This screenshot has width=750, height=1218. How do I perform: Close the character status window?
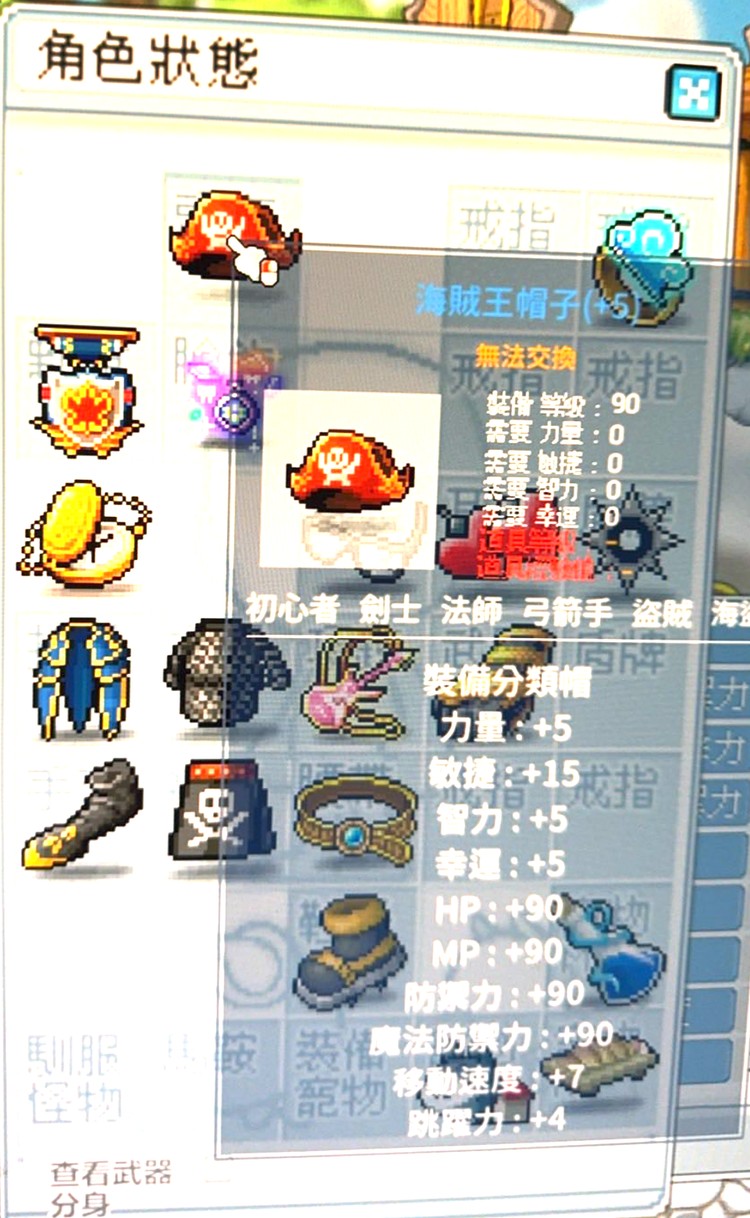click(693, 95)
